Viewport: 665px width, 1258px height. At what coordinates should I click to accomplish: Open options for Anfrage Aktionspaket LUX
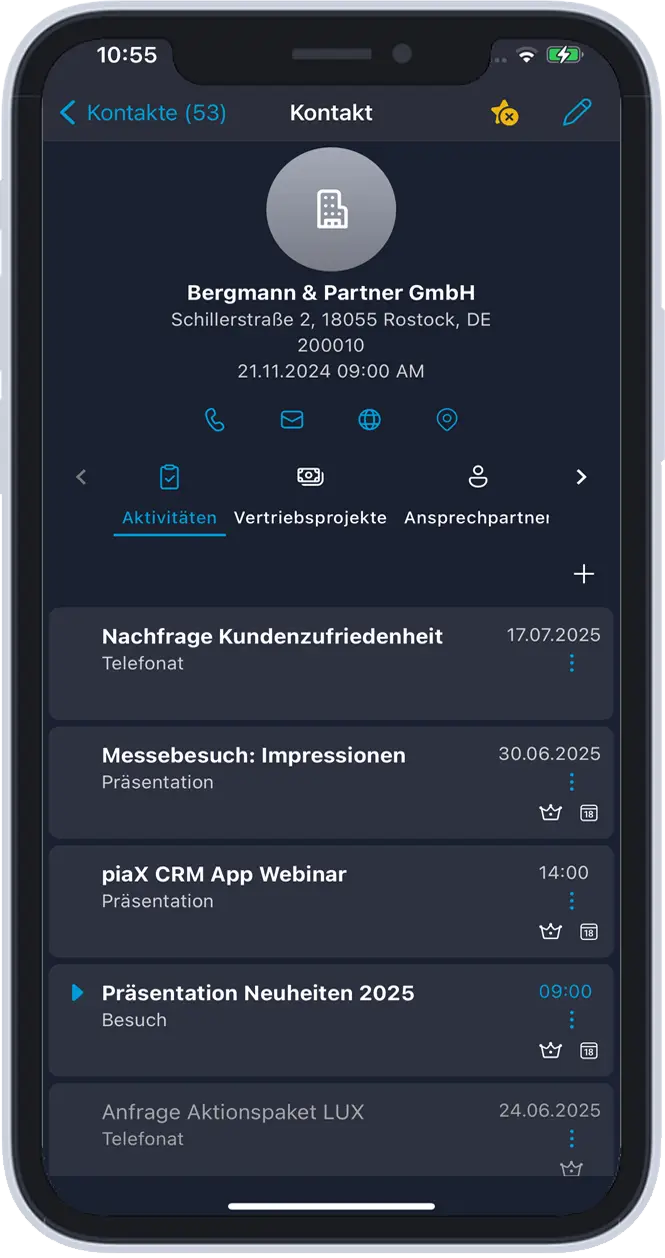572,1138
